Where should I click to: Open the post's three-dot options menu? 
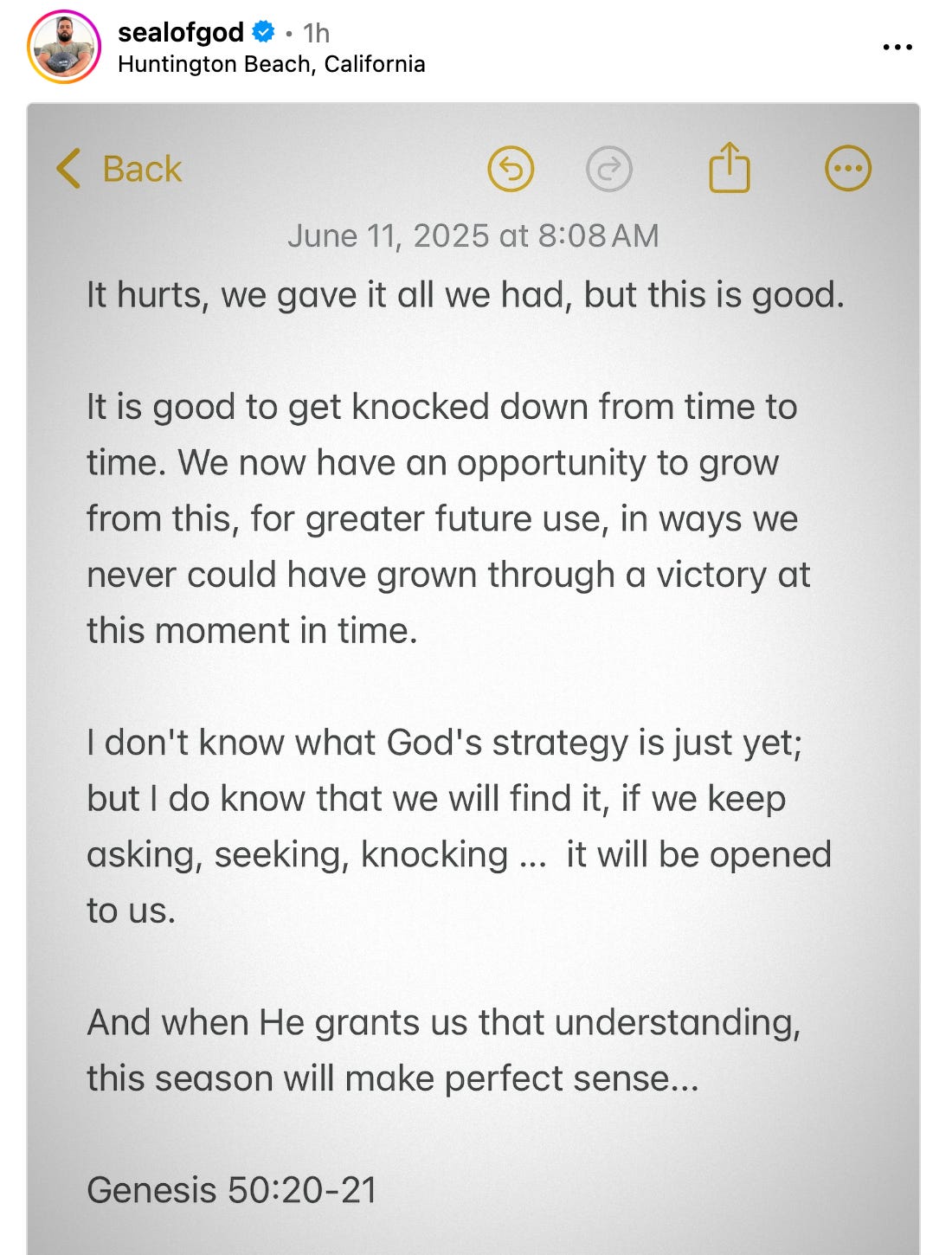point(897,47)
